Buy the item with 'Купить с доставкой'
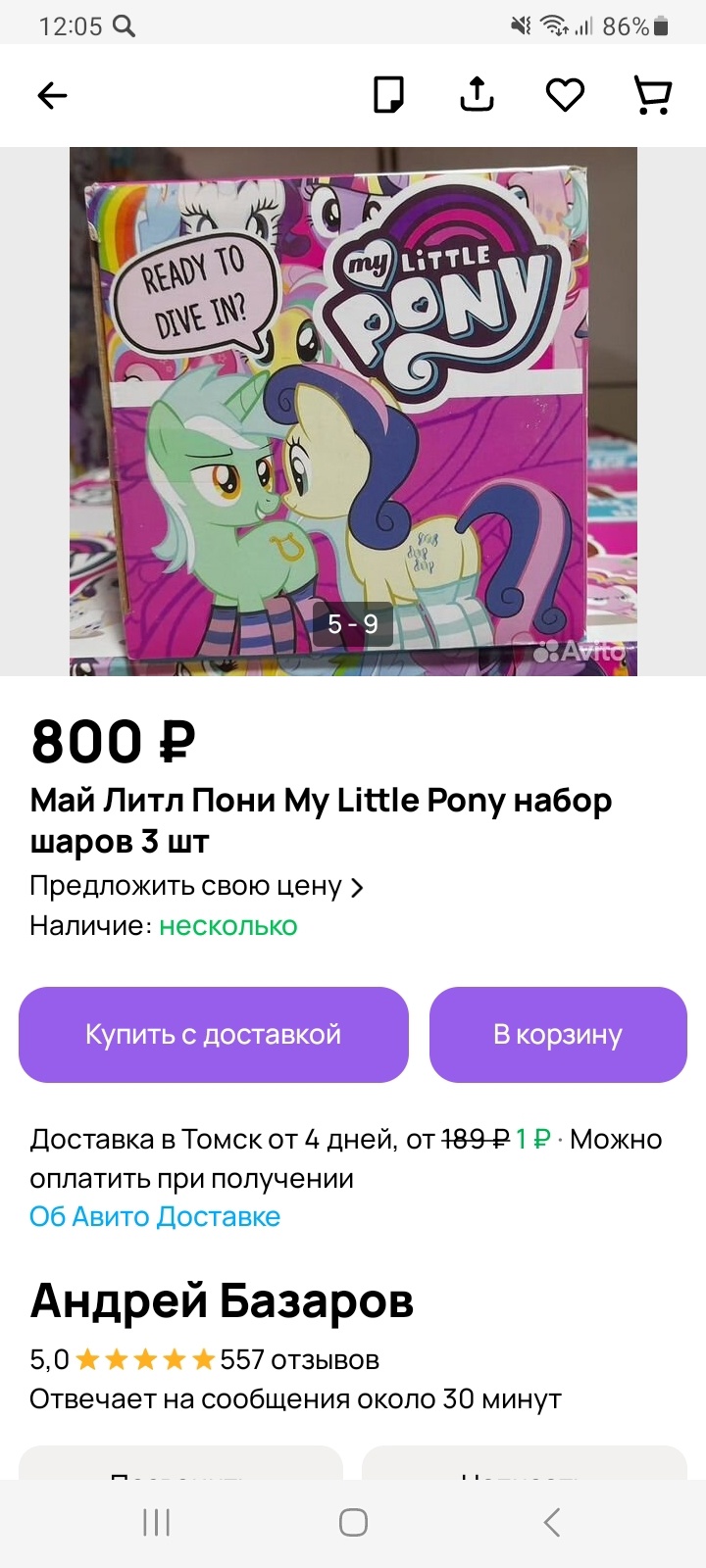Screen dimensions: 706x1568 point(214,1035)
